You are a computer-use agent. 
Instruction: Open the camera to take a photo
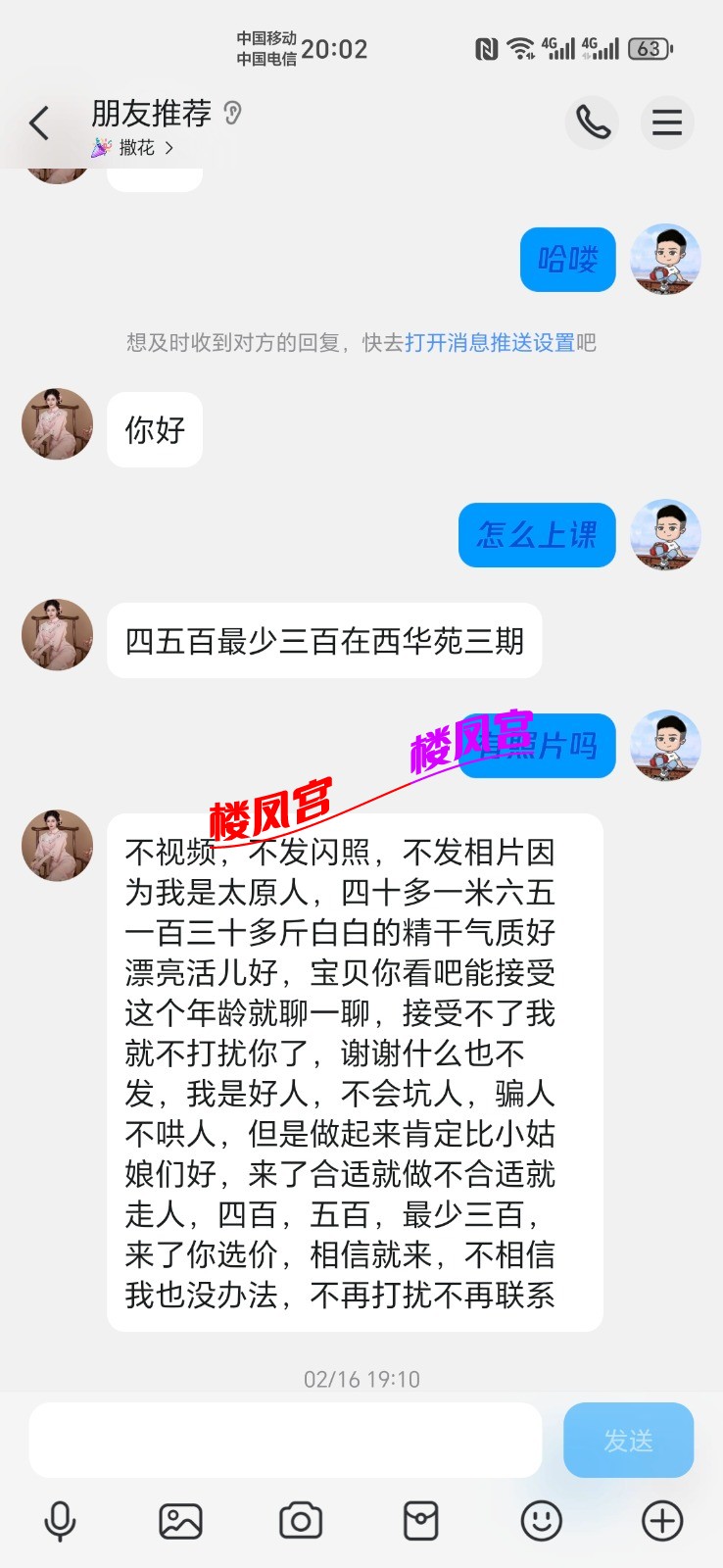pos(301,1521)
